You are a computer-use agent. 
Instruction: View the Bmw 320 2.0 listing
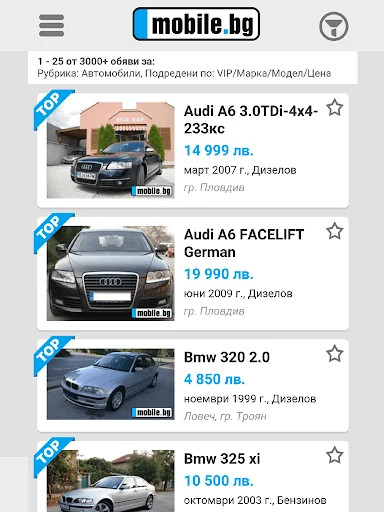coord(193,385)
